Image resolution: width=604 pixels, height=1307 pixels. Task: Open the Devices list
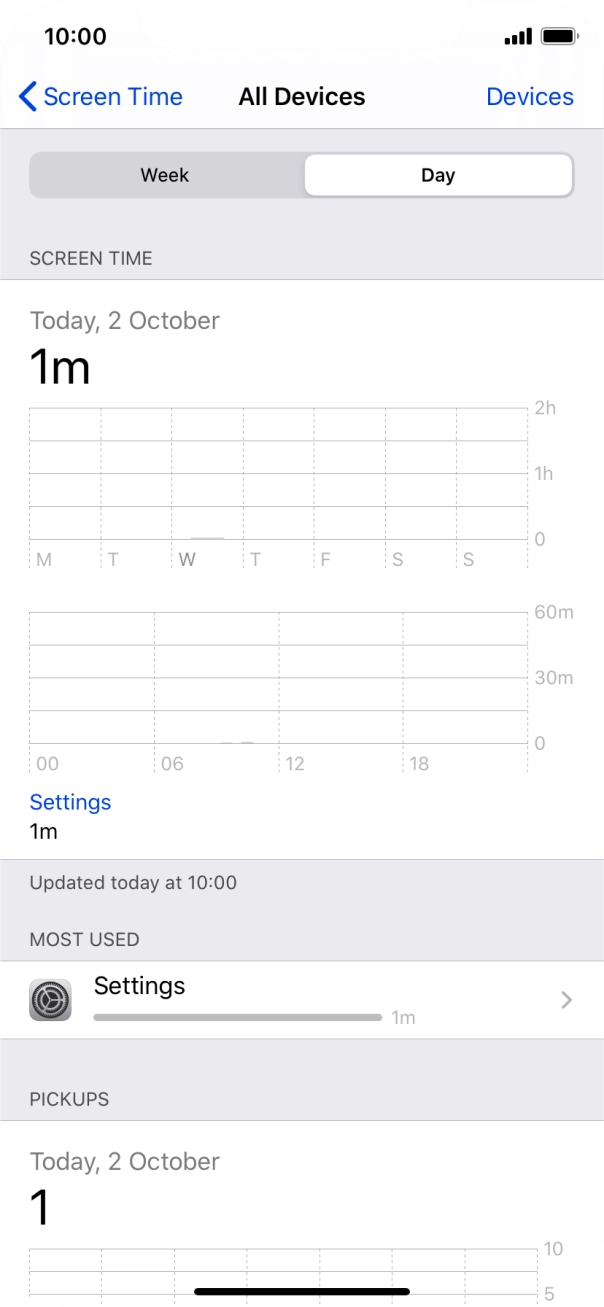click(529, 97)
